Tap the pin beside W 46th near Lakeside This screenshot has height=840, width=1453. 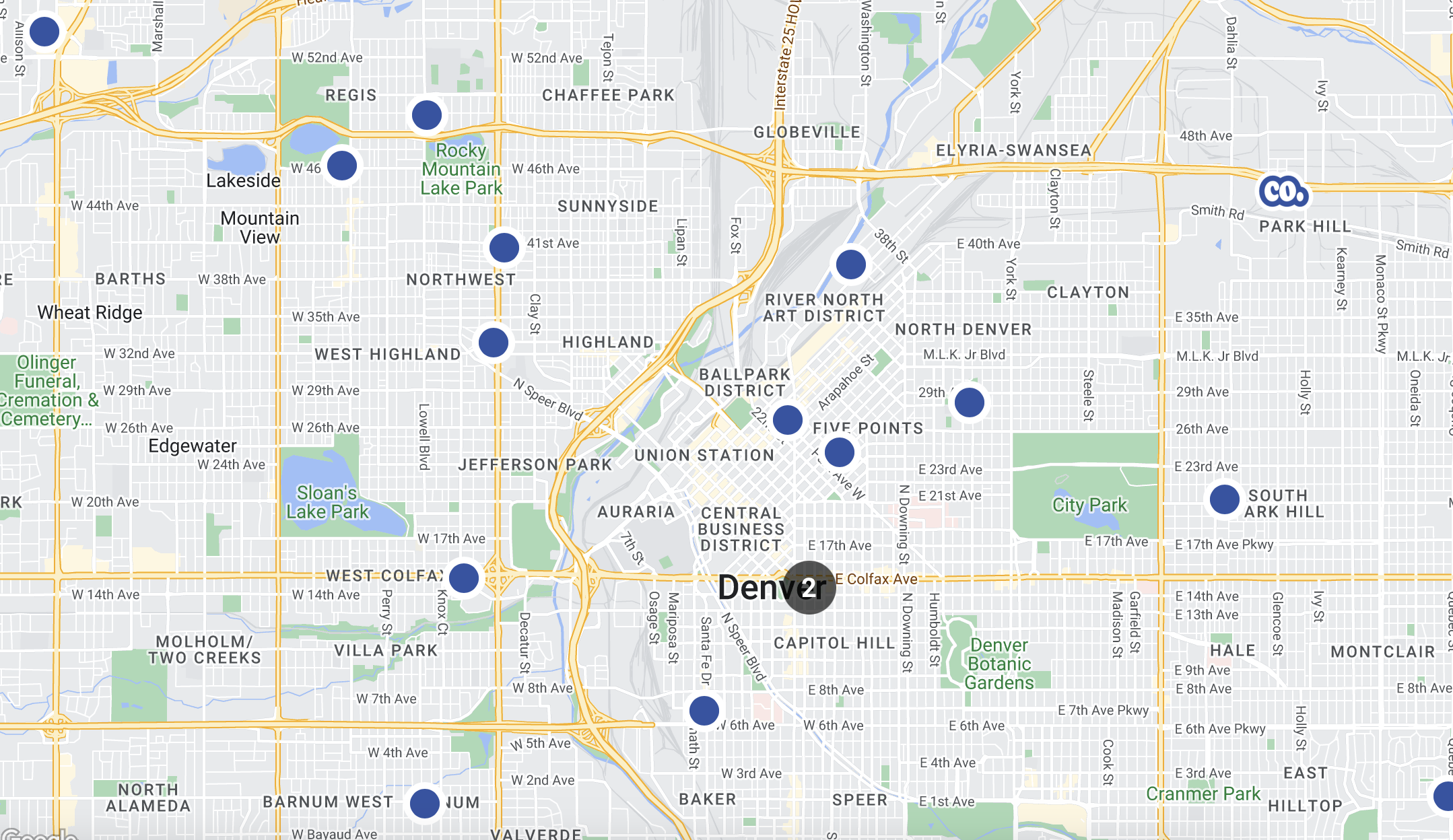point(342,166)
